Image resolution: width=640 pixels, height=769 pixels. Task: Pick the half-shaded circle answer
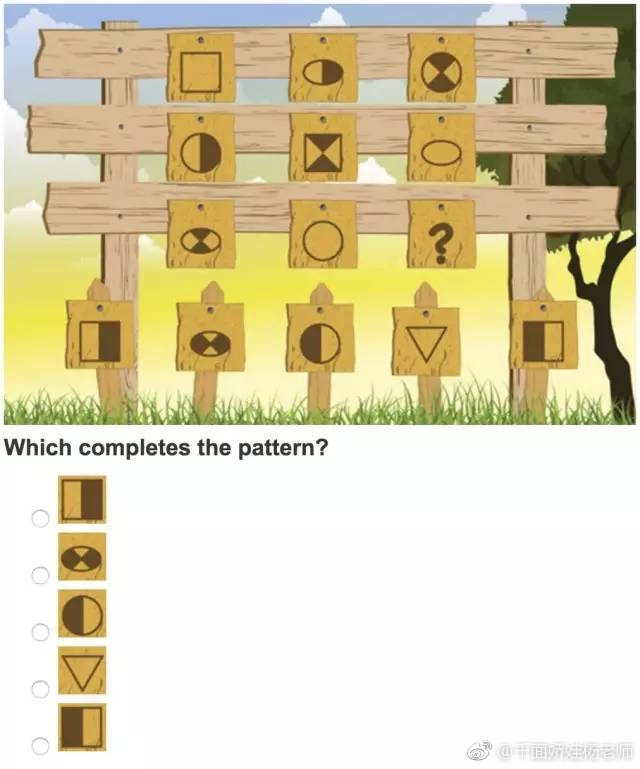coord(40,632)
